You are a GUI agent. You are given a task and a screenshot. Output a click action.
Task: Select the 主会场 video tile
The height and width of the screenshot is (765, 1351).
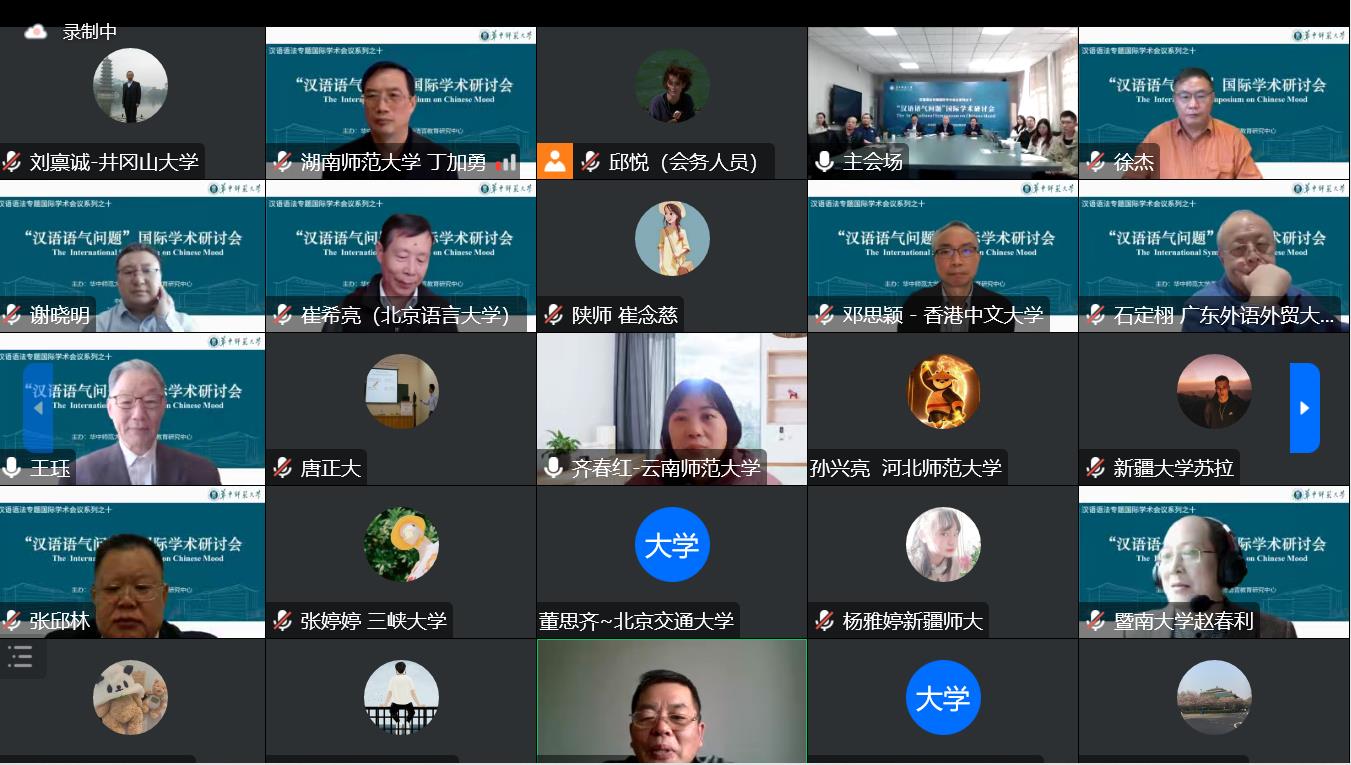[942, 103]
